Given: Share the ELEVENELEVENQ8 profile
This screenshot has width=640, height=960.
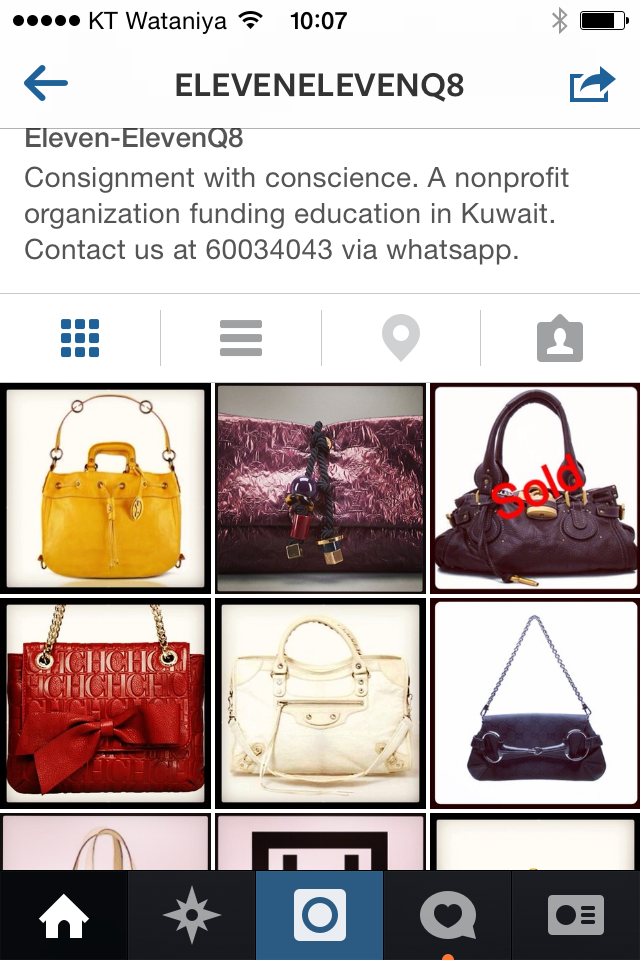Looking at the screenshot, I should 592,85.
